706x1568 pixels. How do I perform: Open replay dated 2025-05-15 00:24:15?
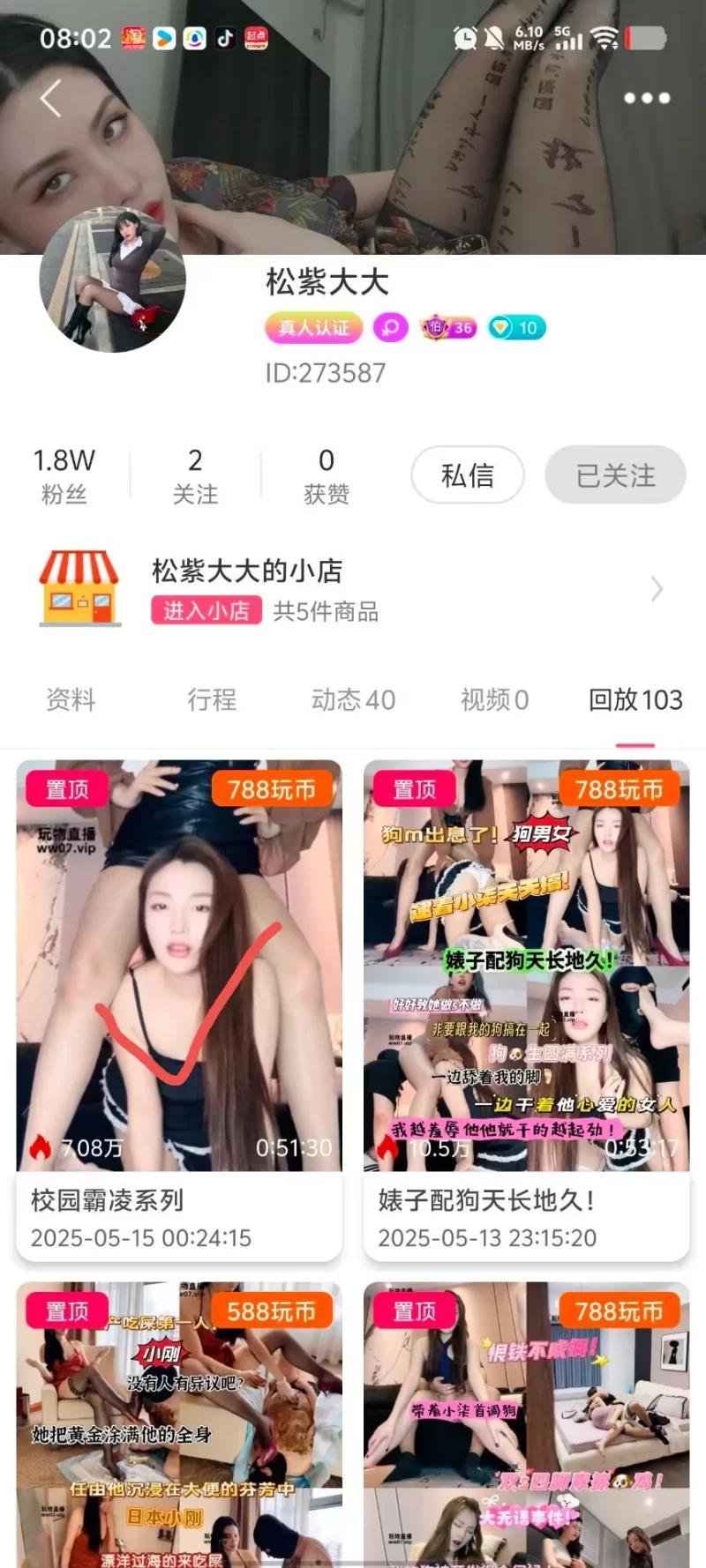(179, 1010)
